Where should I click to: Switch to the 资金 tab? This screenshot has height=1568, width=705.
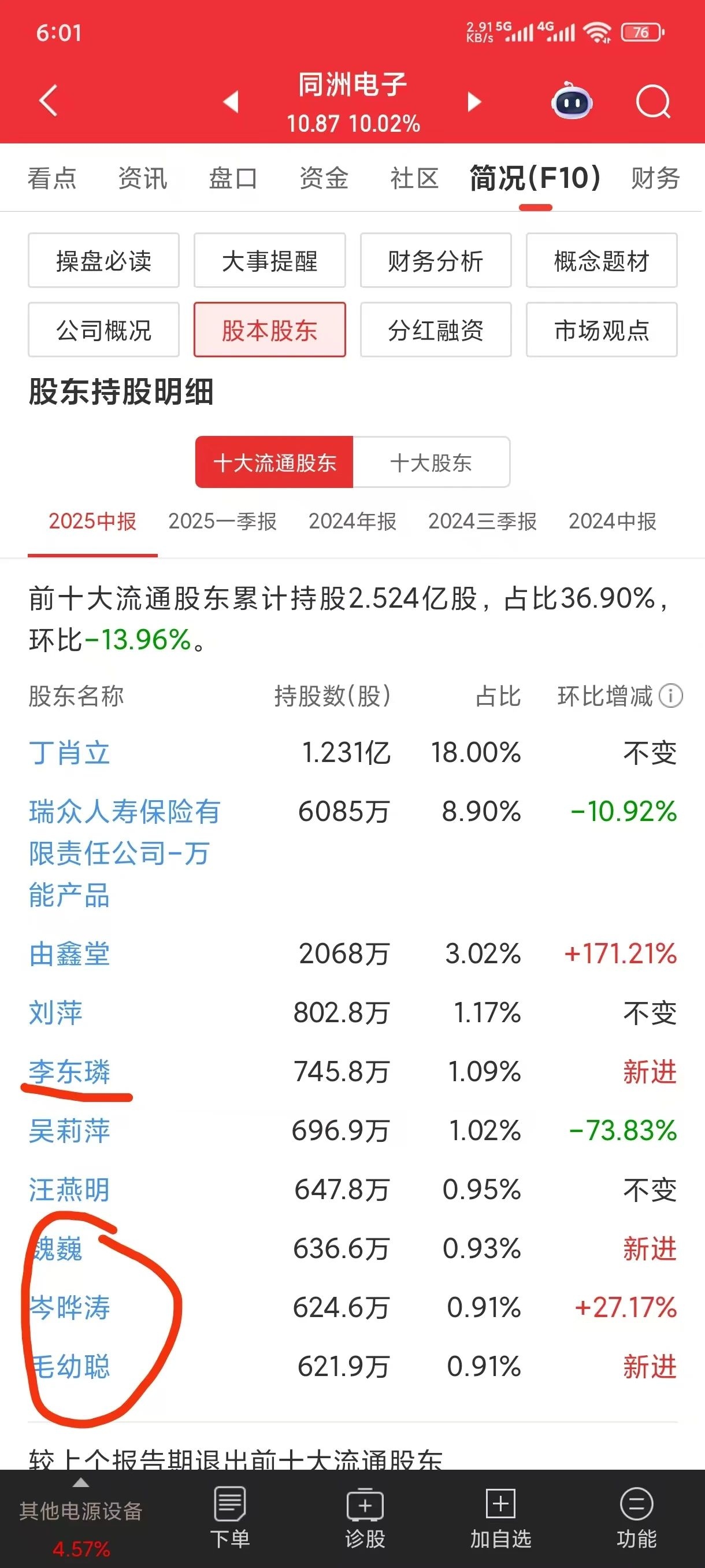(x=324, y=178)
